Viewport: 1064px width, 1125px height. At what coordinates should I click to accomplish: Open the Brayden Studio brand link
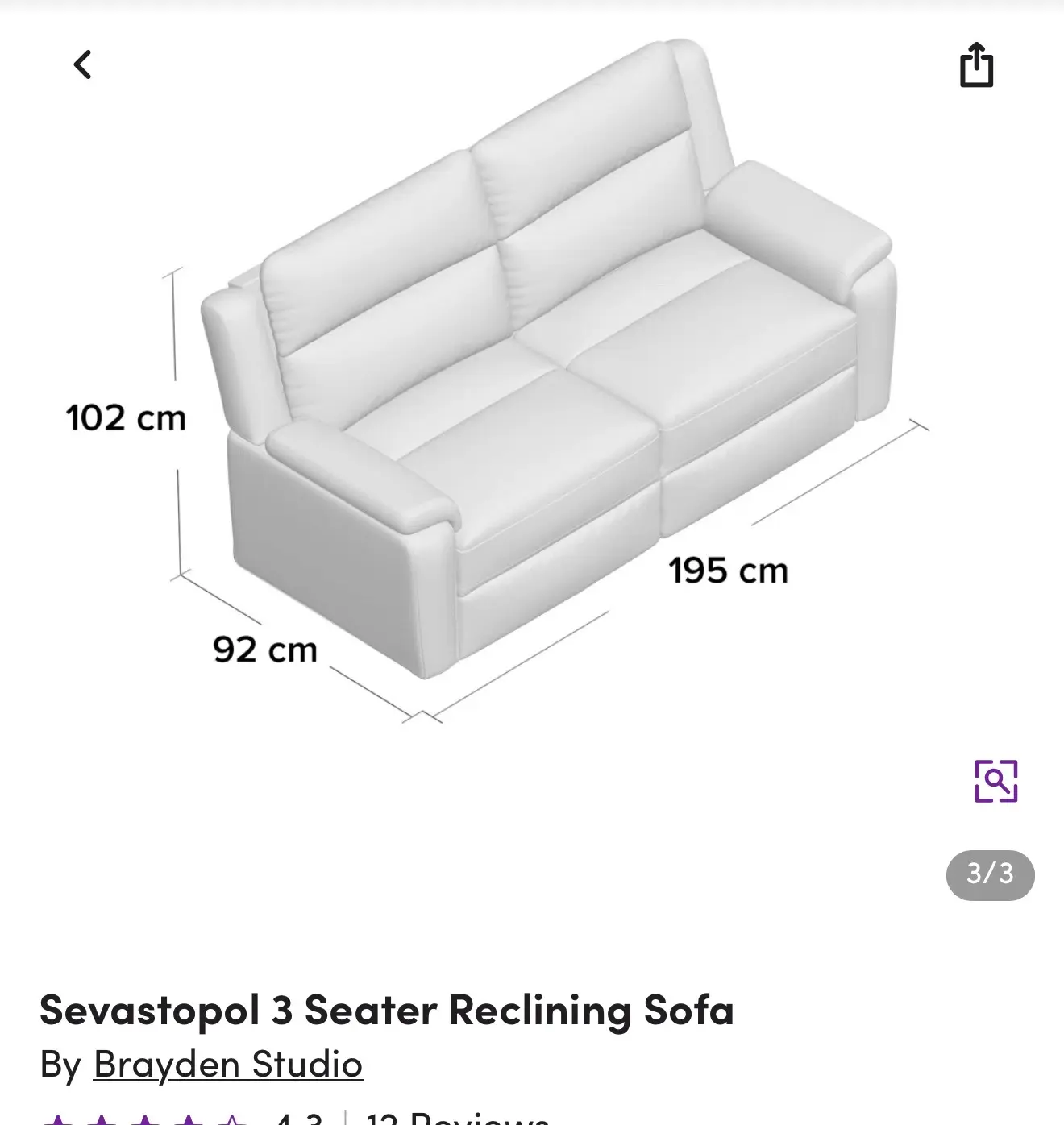click(228, 1064)
